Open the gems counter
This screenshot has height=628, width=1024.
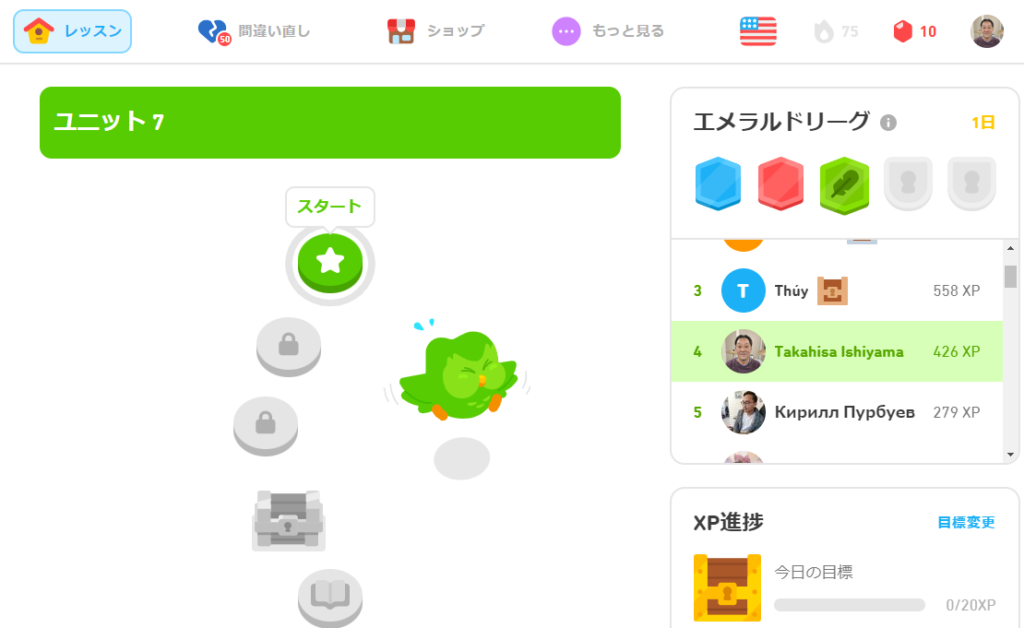coord(914,31)
